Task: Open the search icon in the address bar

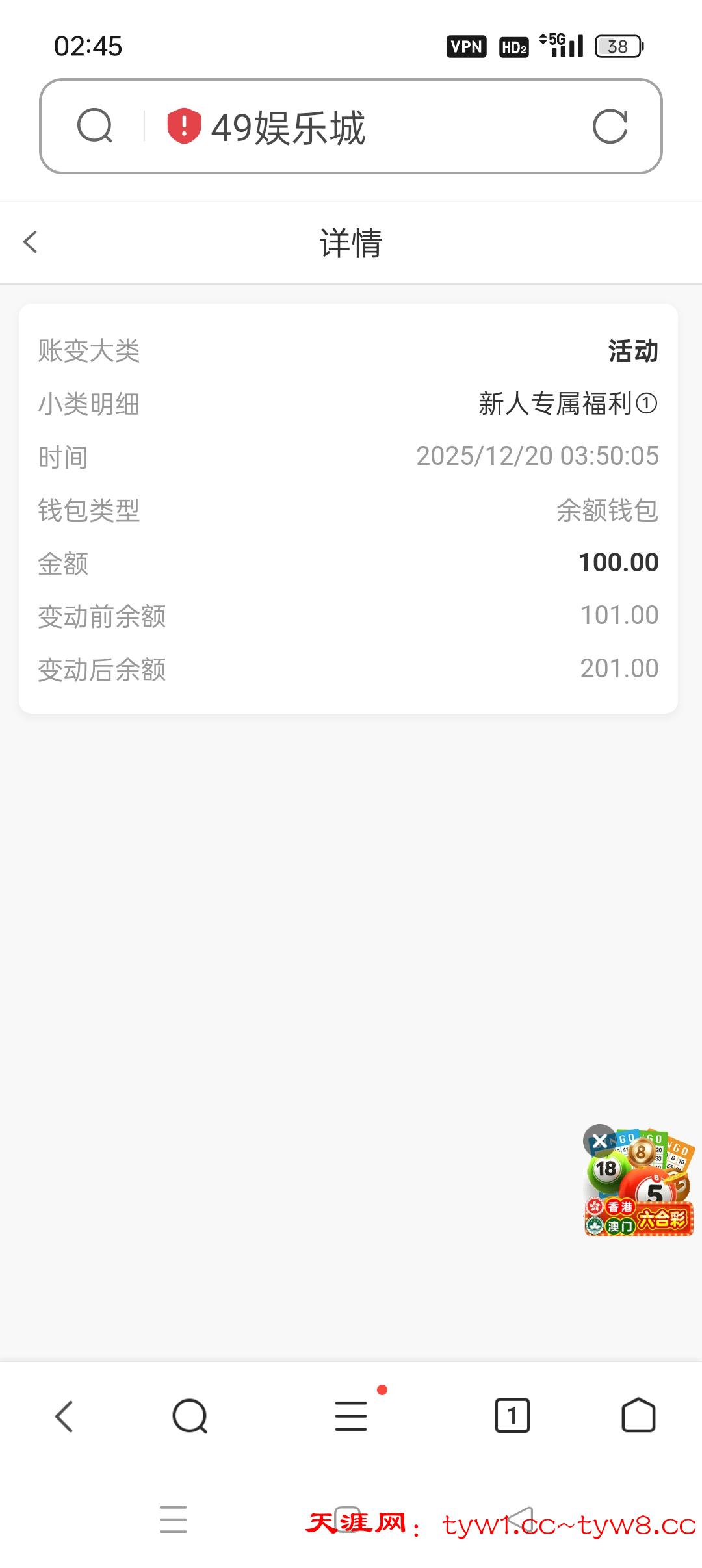Action: [x=95, y=125]
